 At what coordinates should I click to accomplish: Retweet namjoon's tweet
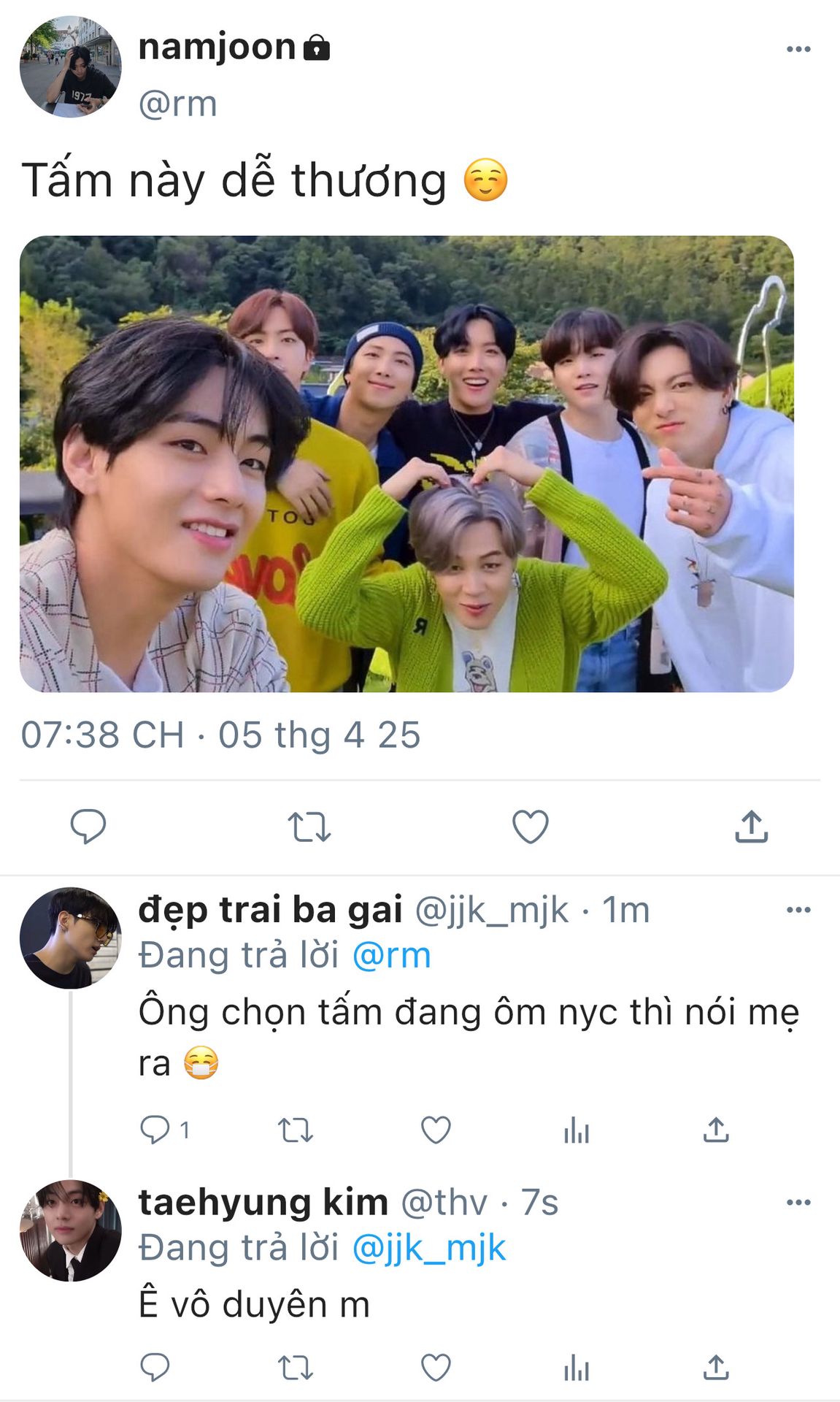pos(309,827)
